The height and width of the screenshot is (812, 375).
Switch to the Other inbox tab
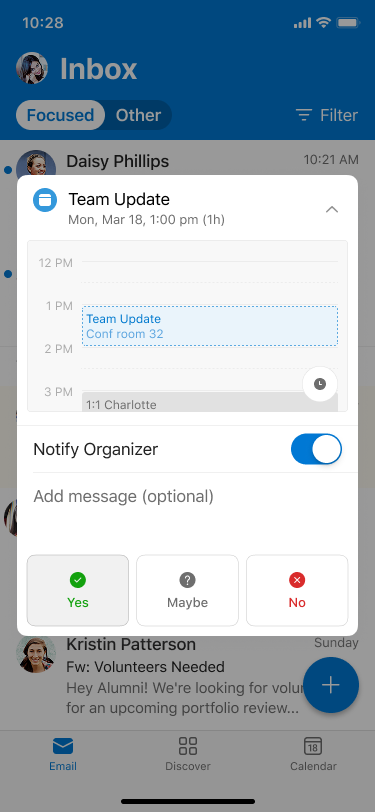tap(138, 115)
